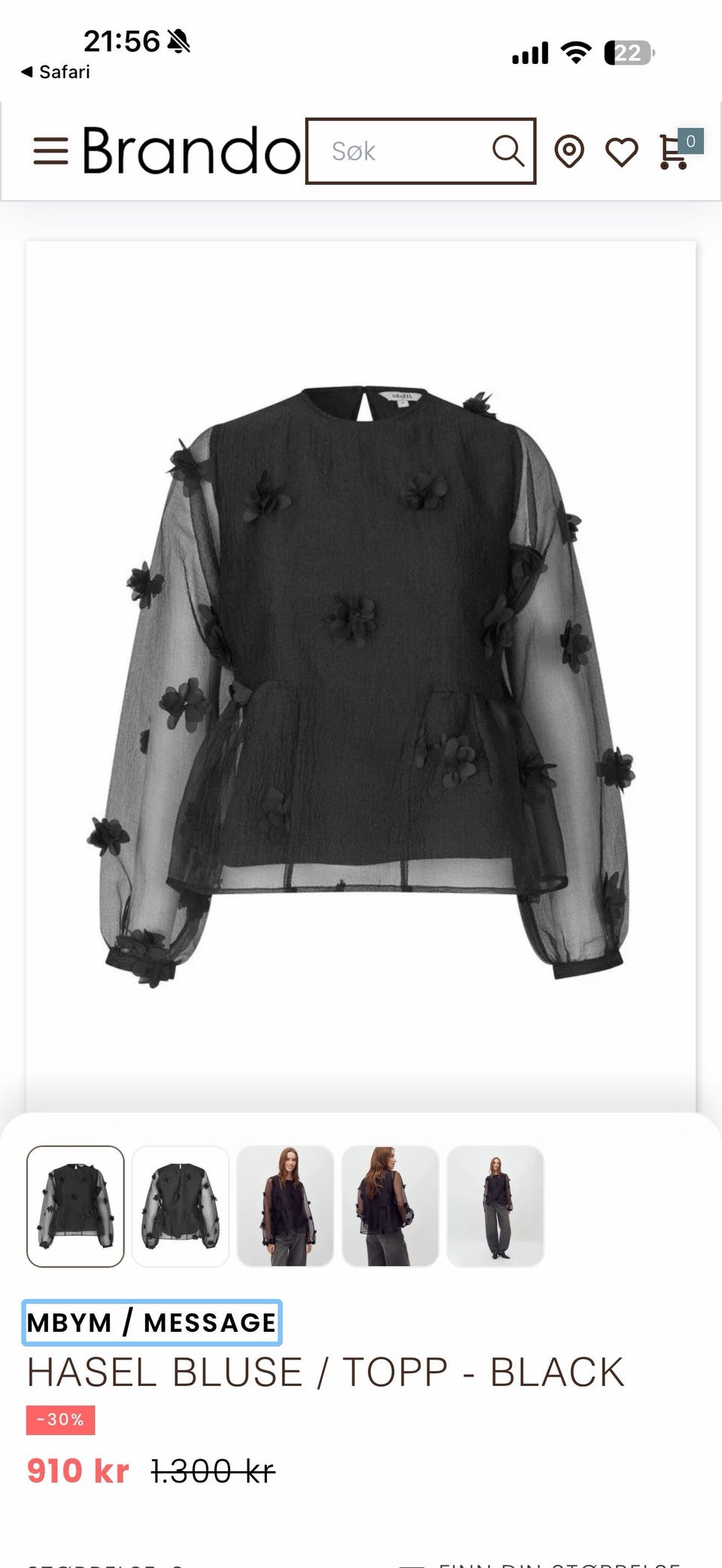Tap the magnifier search icon

tap(508, 150)
